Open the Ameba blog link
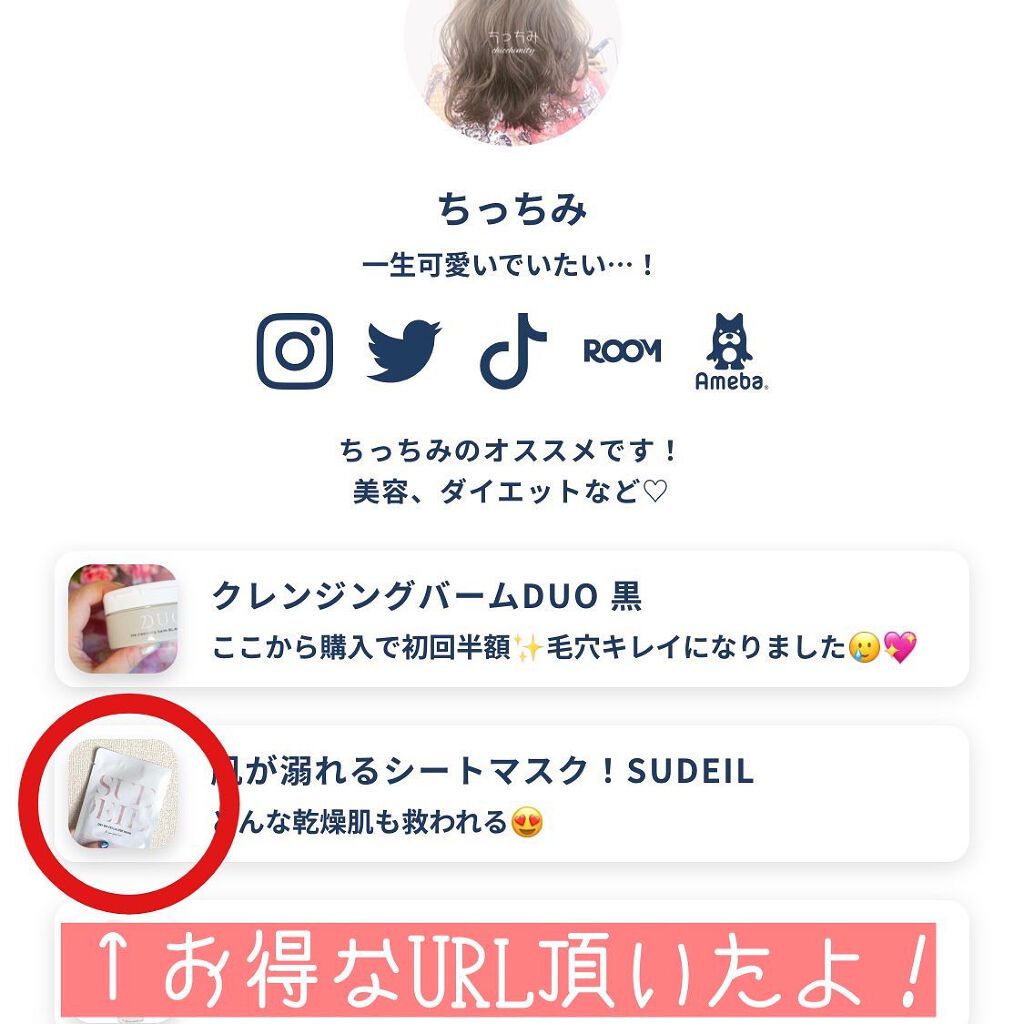 (731, 352)
